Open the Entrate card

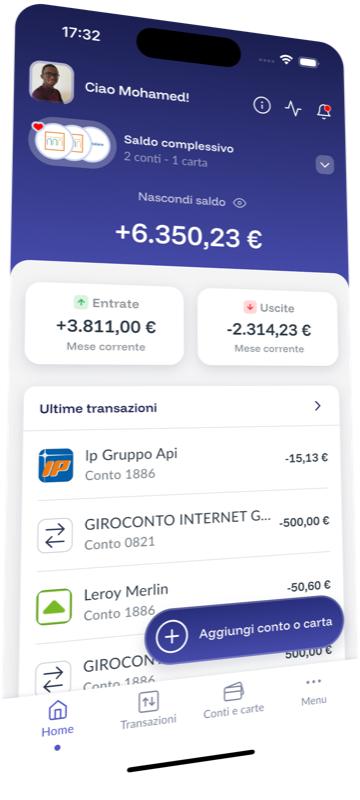(x=104, y=324)
